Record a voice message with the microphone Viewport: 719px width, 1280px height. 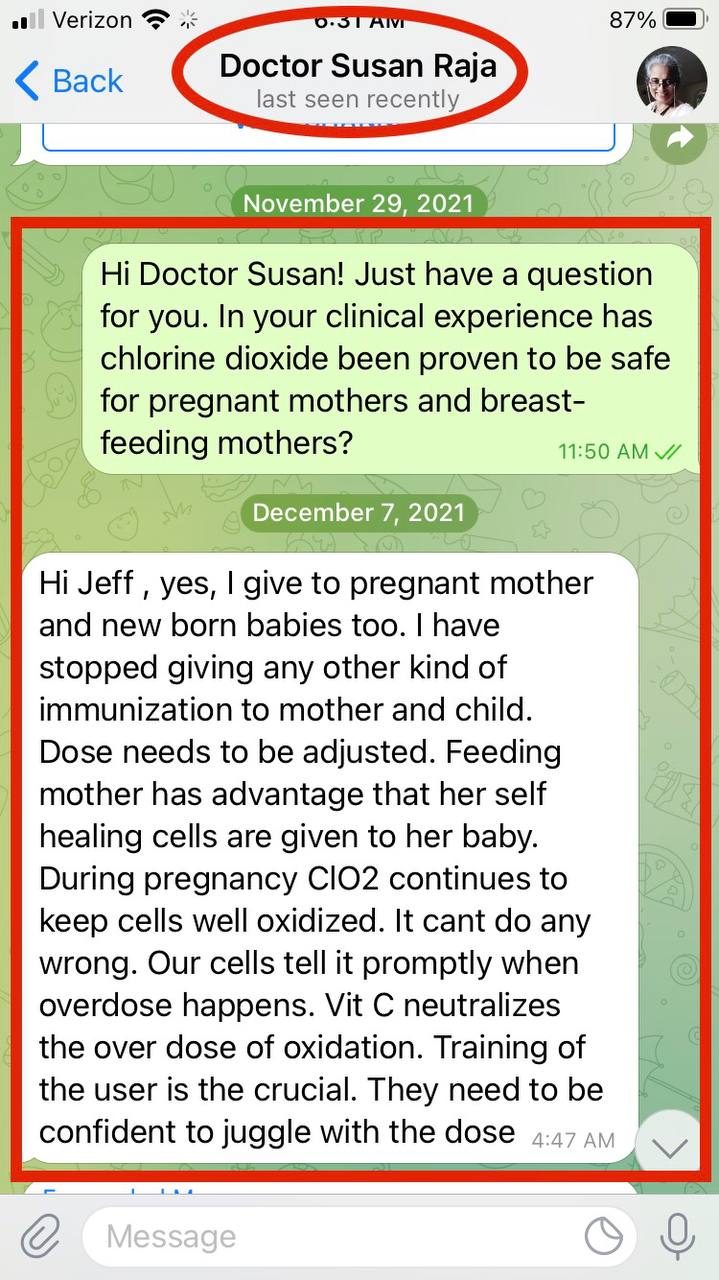(x=679, y=1237)
